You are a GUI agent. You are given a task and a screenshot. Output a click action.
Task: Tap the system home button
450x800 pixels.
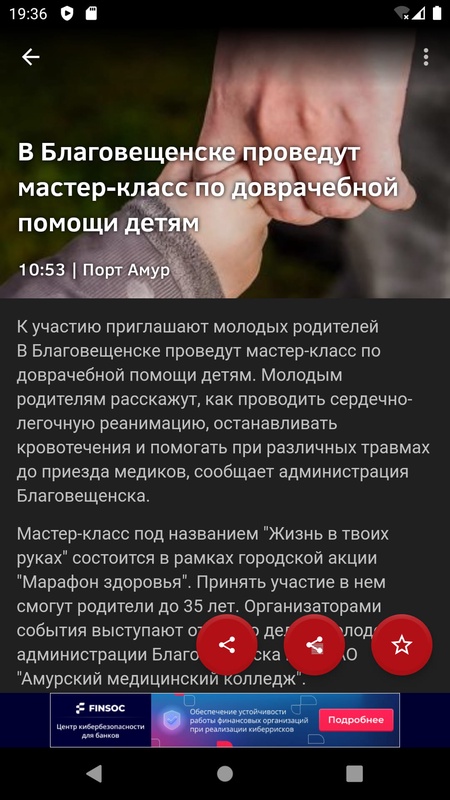pyautogui.click(x=224, y=773)
